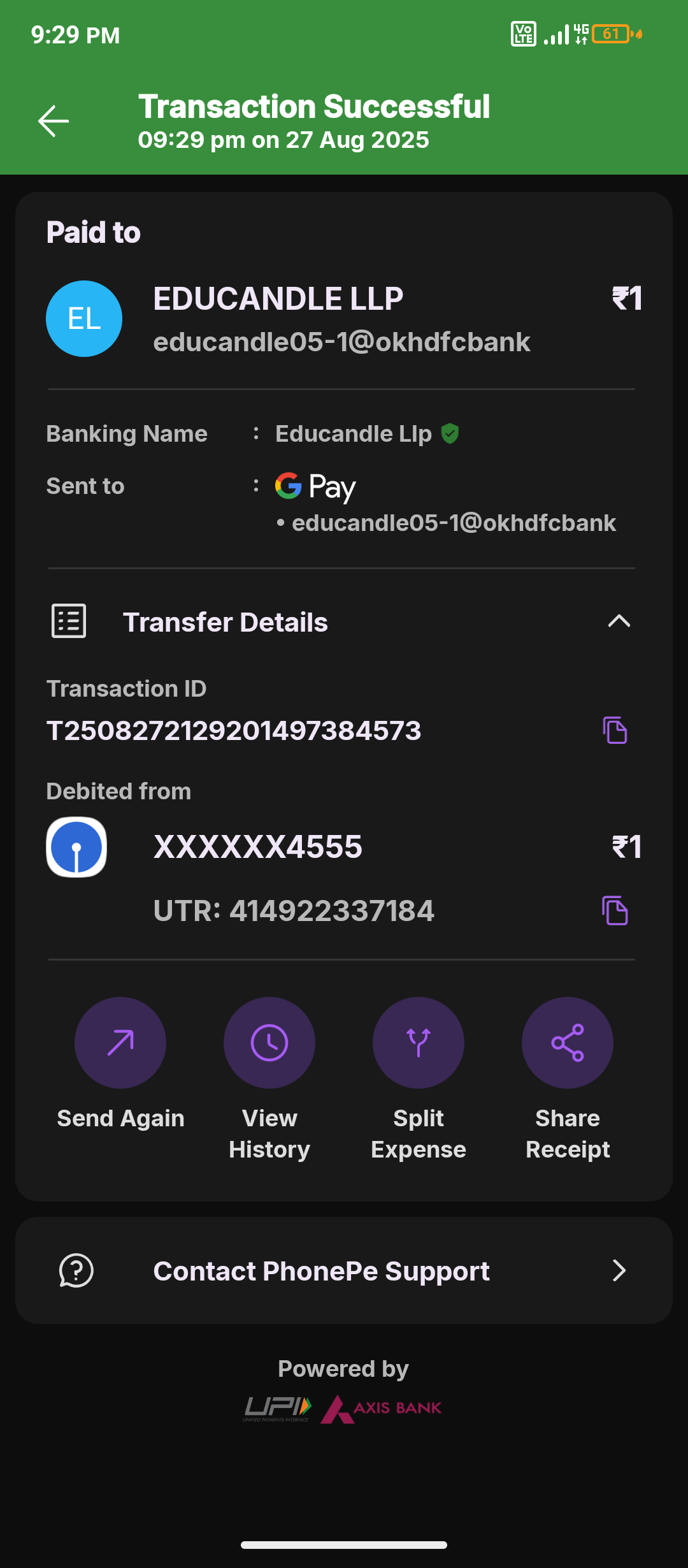
Task: Share Receipt of this payment
Action: pyautogui.click(x=568, y=1043)
